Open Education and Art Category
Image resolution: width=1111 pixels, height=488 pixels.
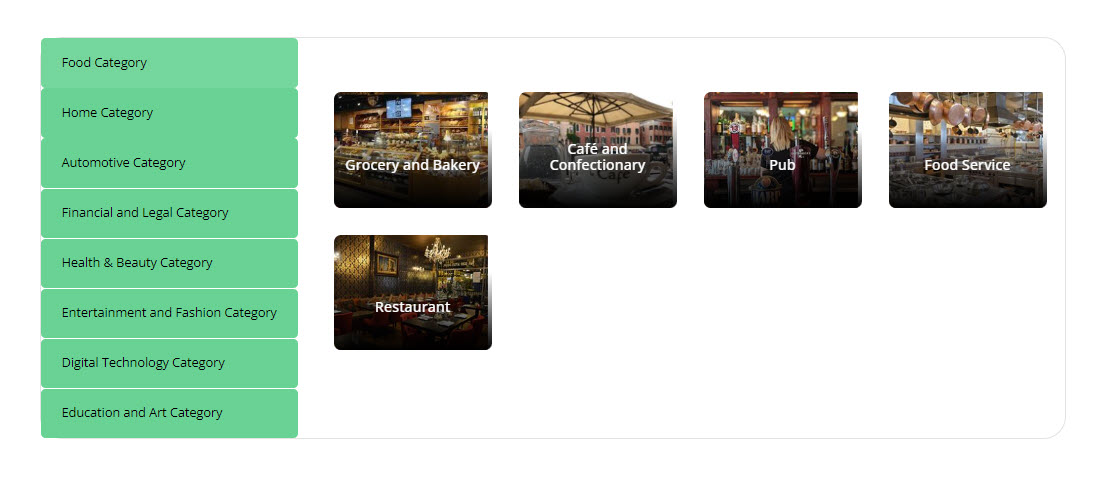click(x=169, y=413)
